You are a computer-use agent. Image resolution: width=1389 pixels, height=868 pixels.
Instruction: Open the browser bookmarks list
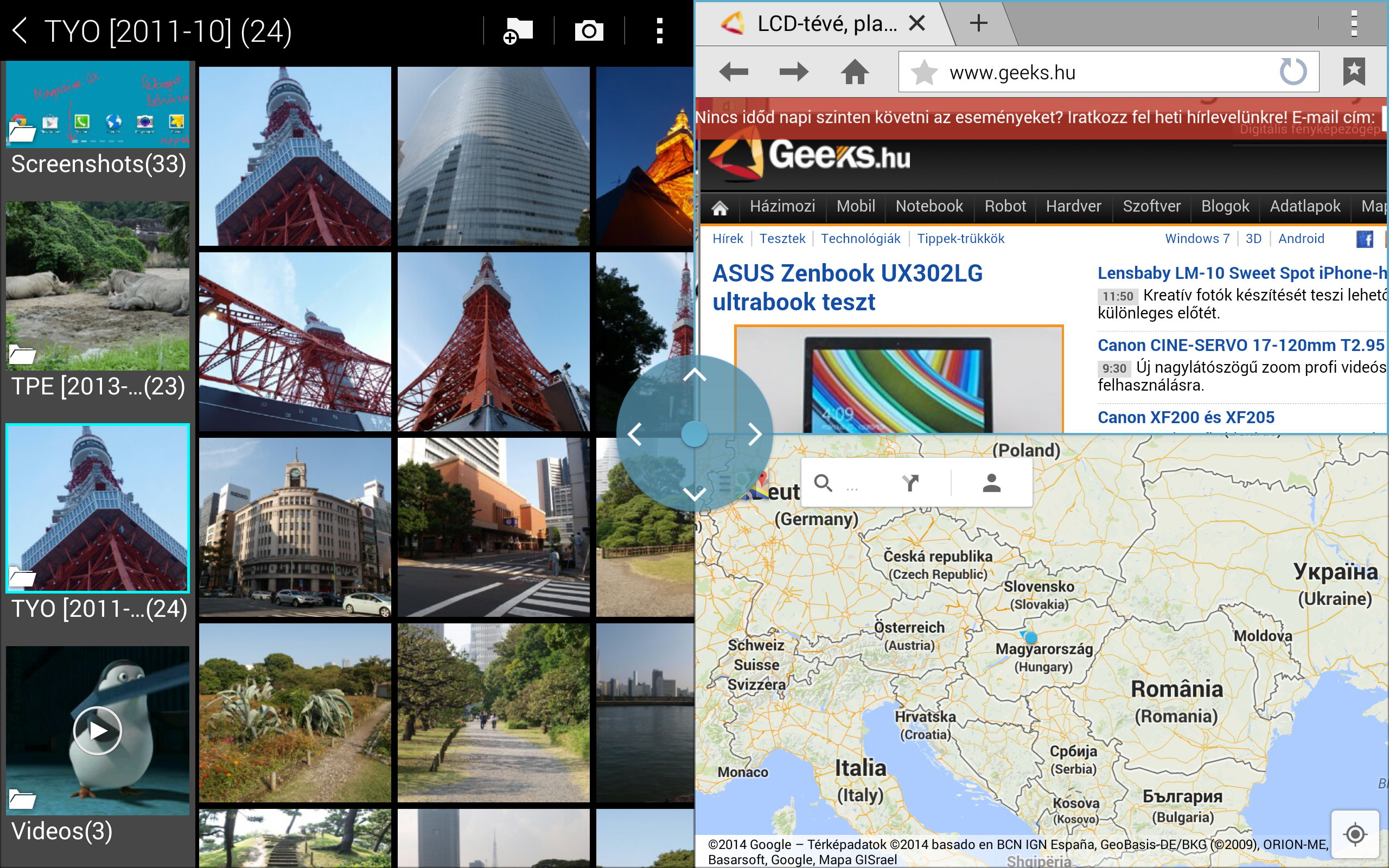[x=1354, y=72]
